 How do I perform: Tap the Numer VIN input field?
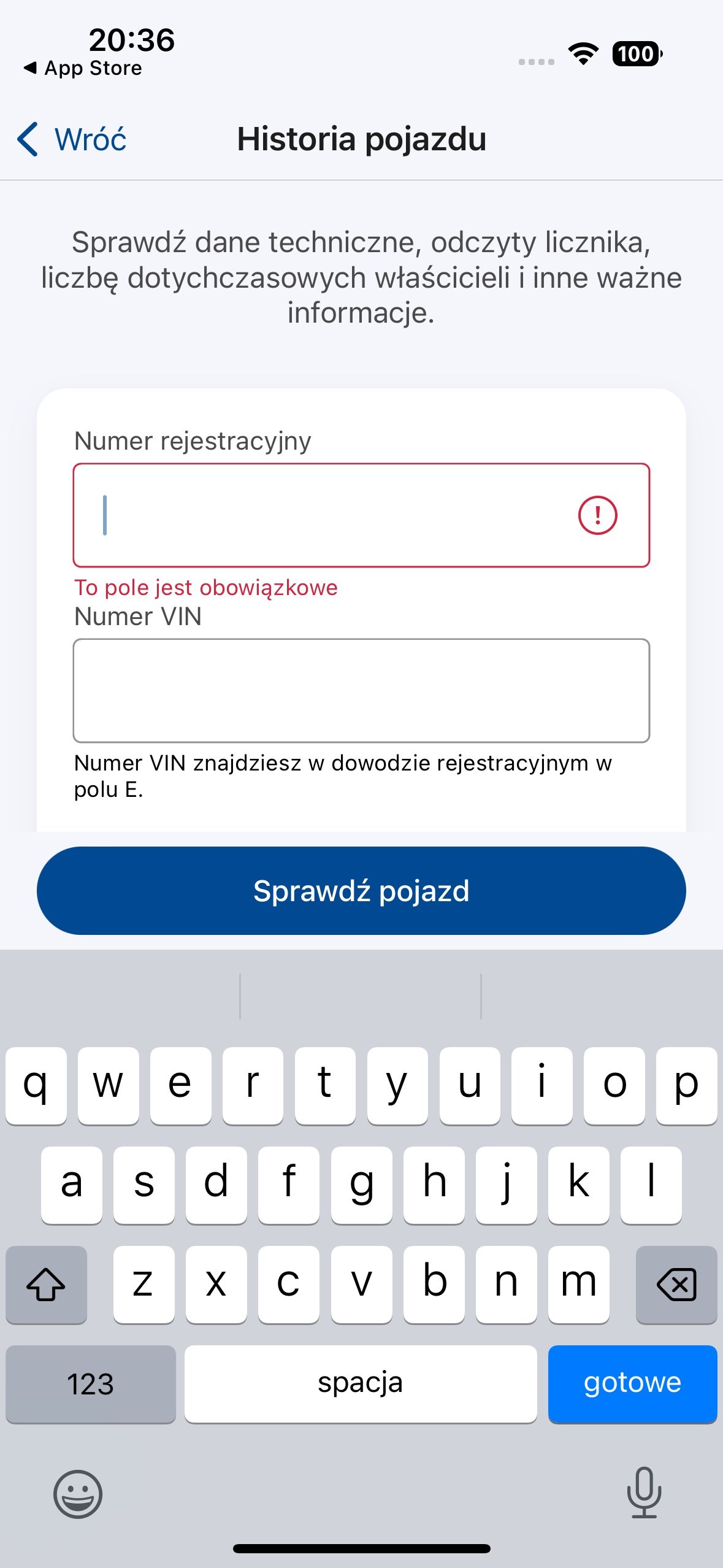[x=361, y=691]
